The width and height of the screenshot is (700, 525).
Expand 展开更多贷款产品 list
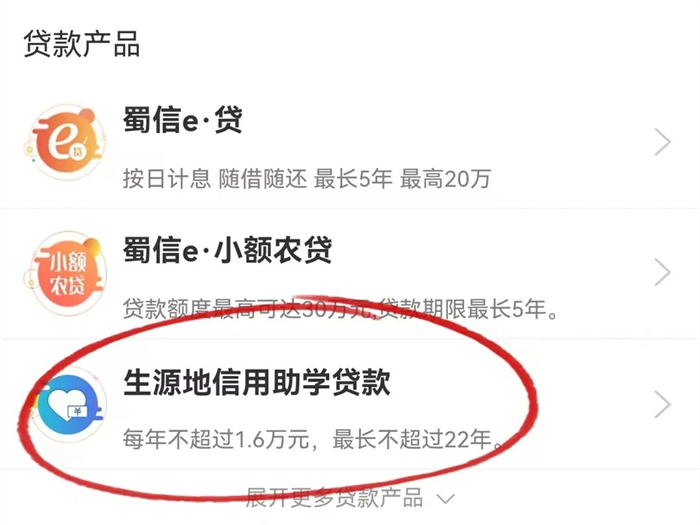(x=350, y=497)
